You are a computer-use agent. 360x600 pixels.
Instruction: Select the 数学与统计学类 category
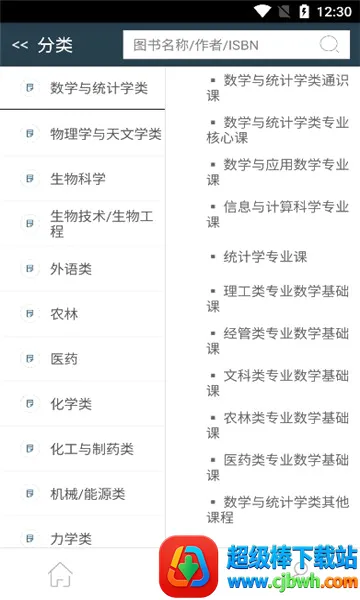83,88
